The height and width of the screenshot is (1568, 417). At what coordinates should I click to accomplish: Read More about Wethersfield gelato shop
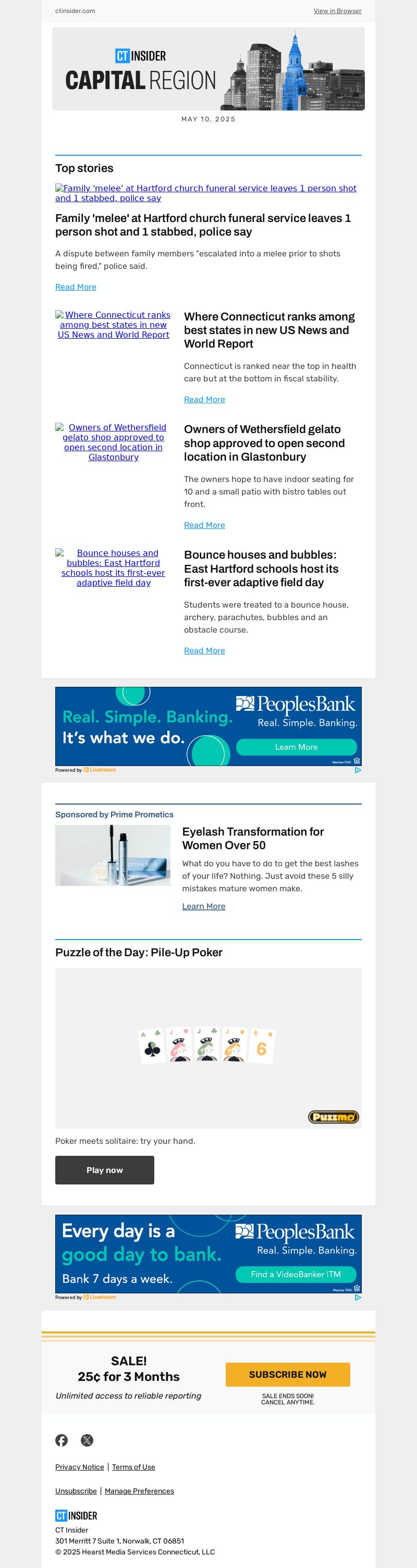204,525
